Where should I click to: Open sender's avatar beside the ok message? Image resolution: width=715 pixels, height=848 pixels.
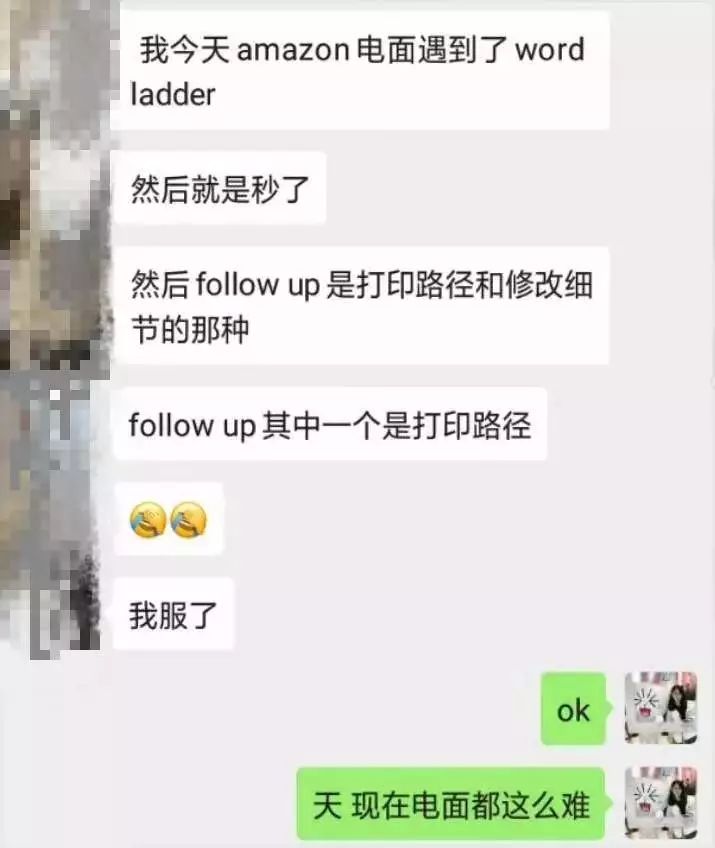660,708
